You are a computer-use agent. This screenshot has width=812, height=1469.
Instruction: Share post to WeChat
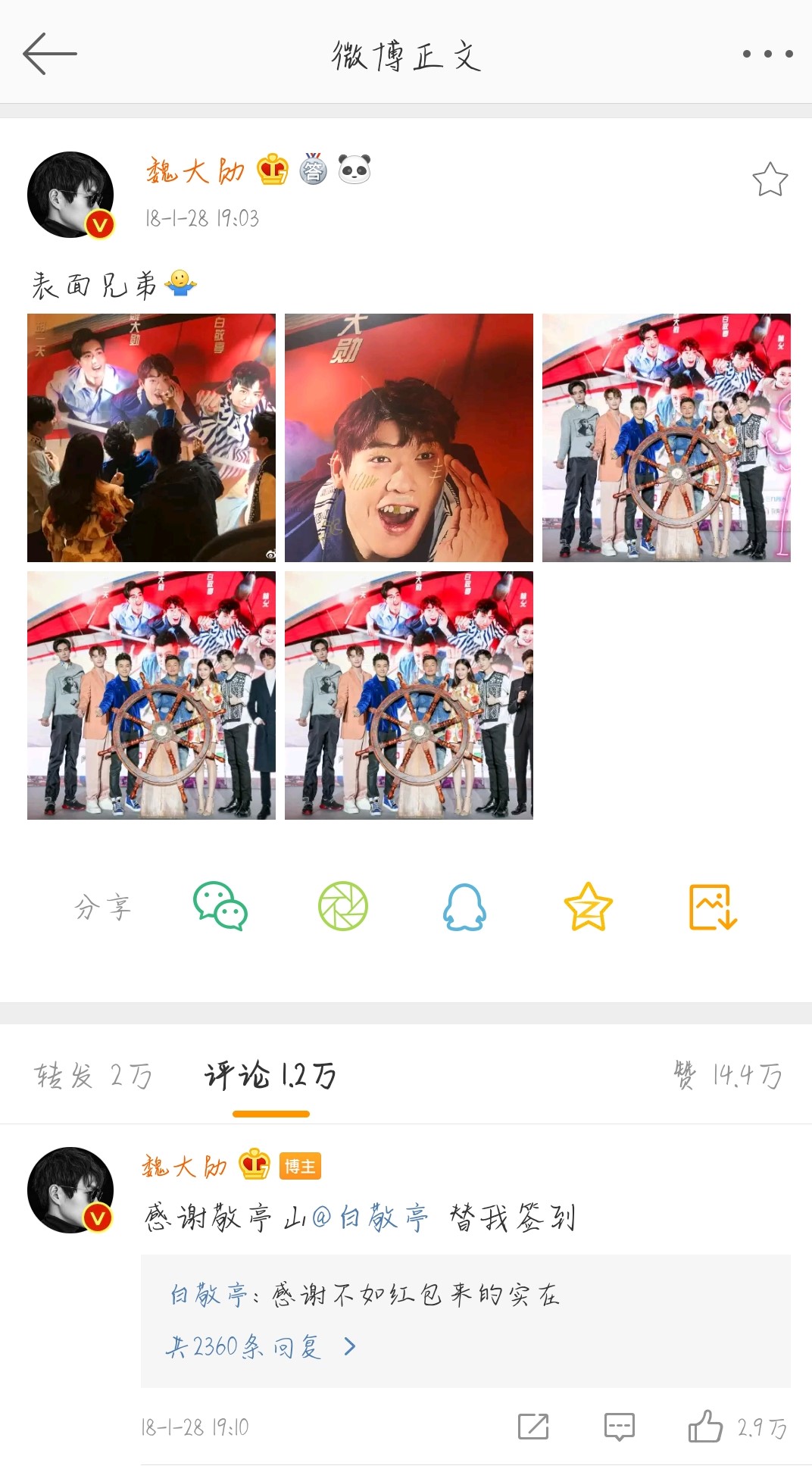[220, 906]
